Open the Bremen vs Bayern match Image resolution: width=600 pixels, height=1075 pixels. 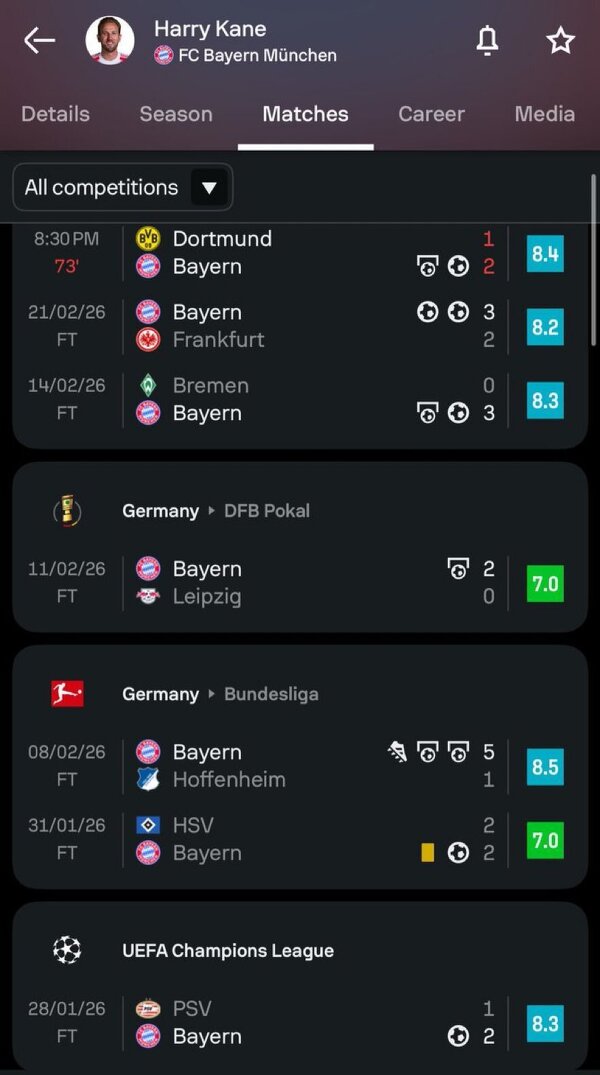300,400
